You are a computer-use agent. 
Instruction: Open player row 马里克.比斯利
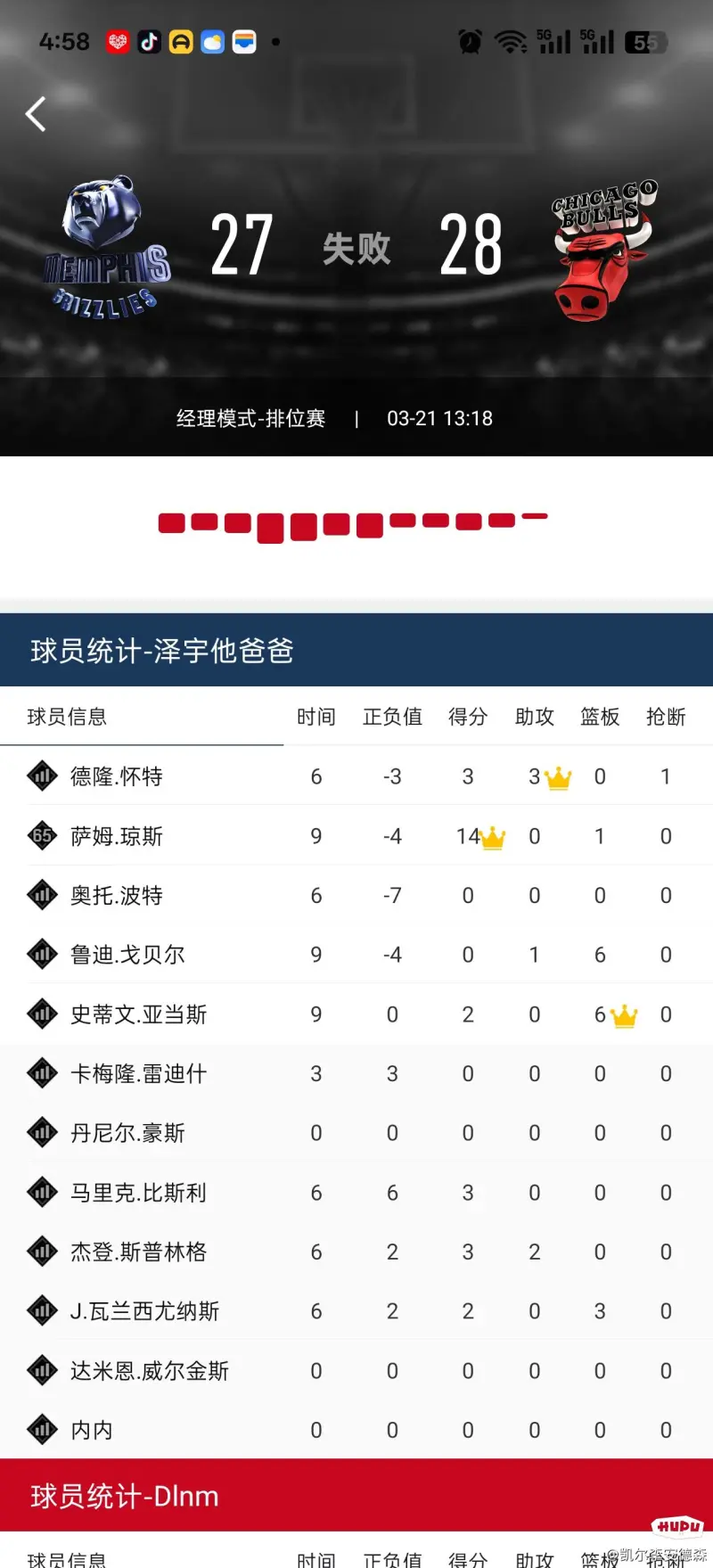pyautogui.click(x=356, y=1193)
